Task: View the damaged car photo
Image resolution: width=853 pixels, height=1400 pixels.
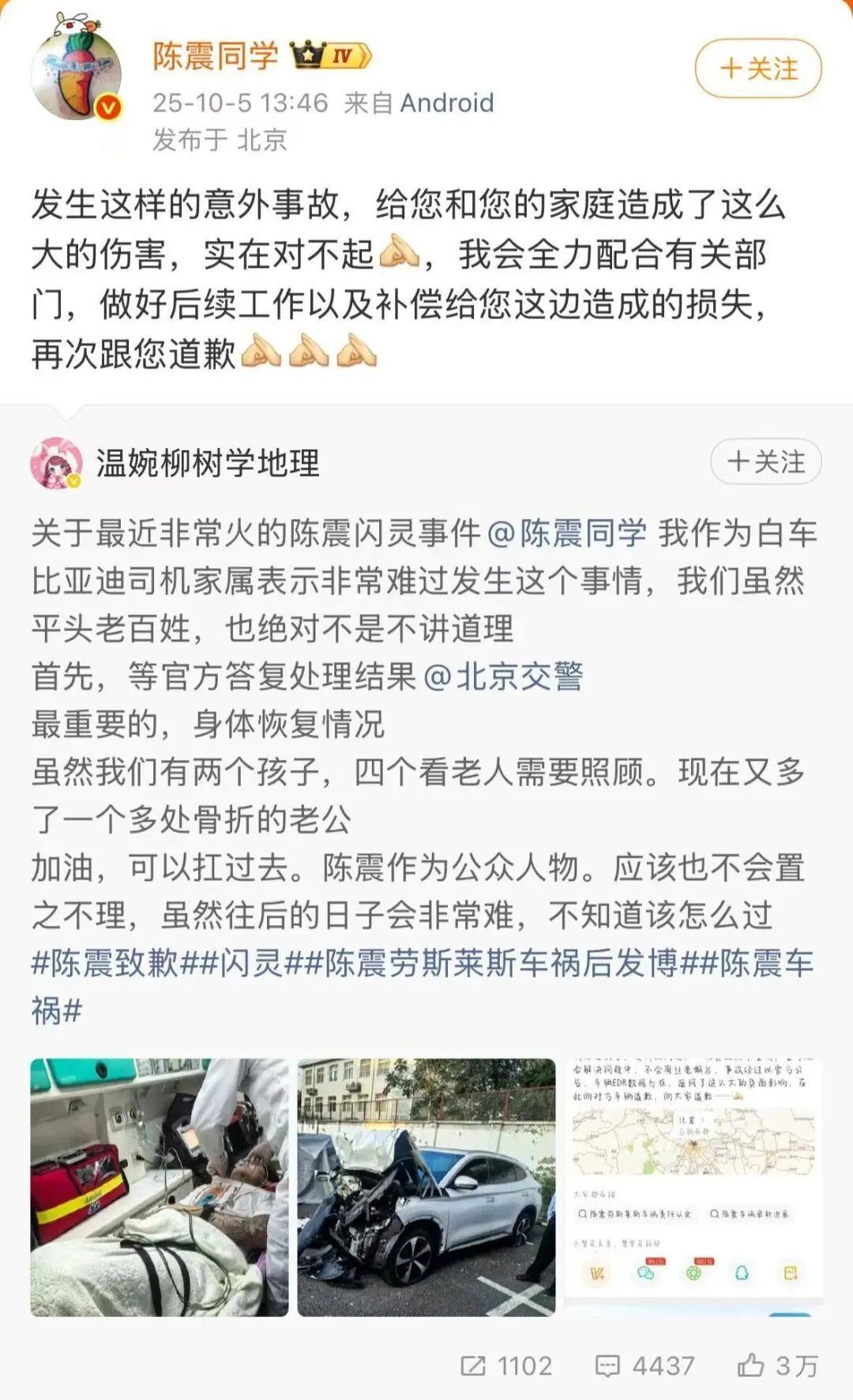Action: point(426,1187)
